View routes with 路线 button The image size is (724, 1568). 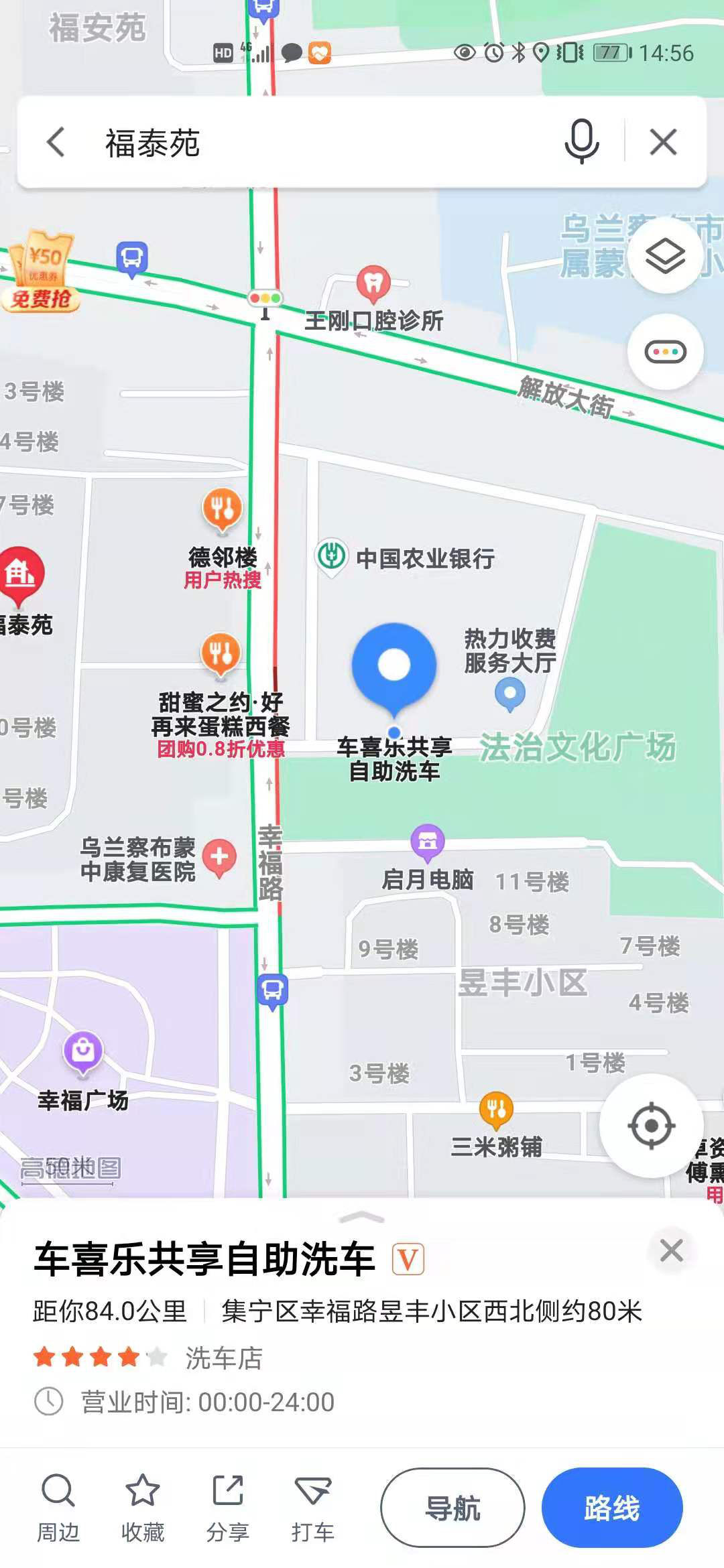[x=611, y=1508]
